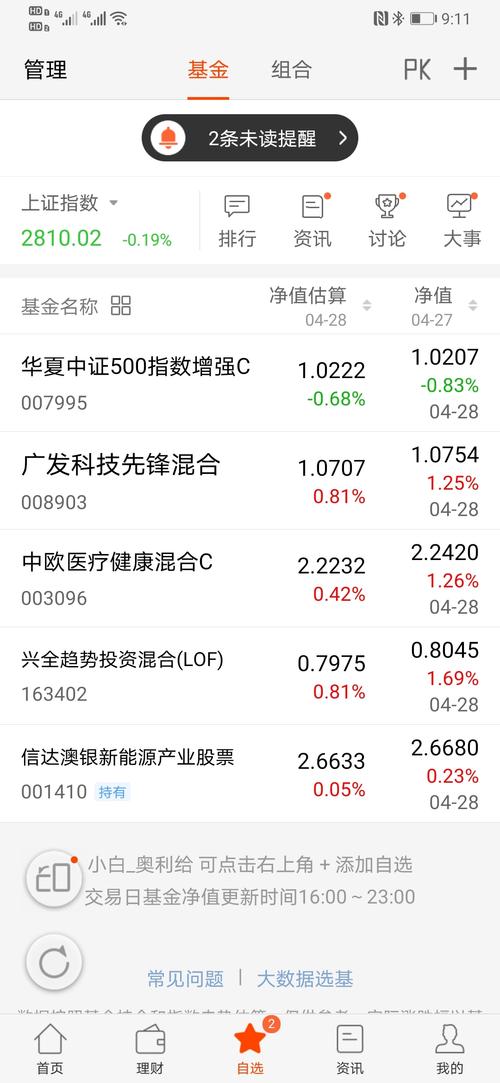The height and width of the screenshot is (1083, 500).
Task: Open the 常见问题 link
Action: (x=185, y=979)
